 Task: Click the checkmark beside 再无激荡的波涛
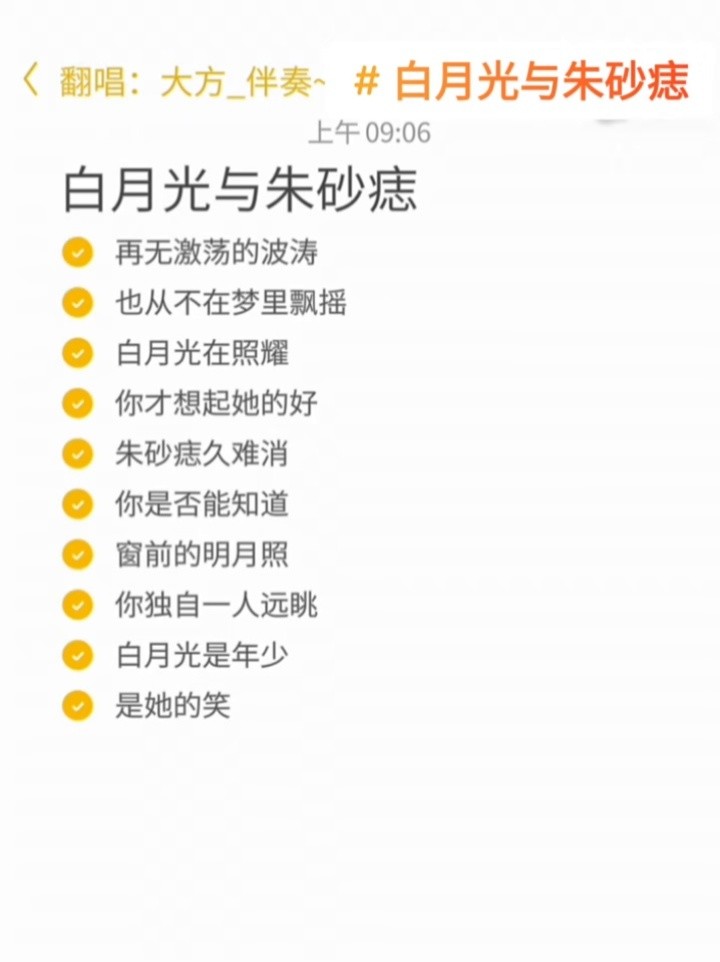(x=77, y=253)
